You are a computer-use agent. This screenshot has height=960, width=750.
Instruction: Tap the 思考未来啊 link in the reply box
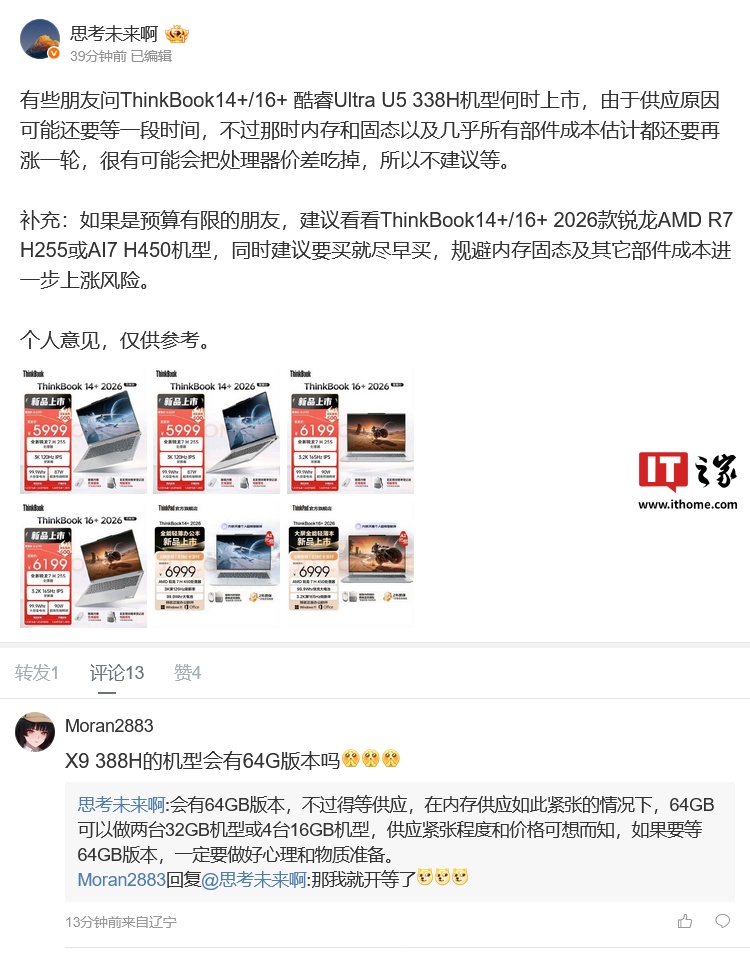[x=121, y=805]
